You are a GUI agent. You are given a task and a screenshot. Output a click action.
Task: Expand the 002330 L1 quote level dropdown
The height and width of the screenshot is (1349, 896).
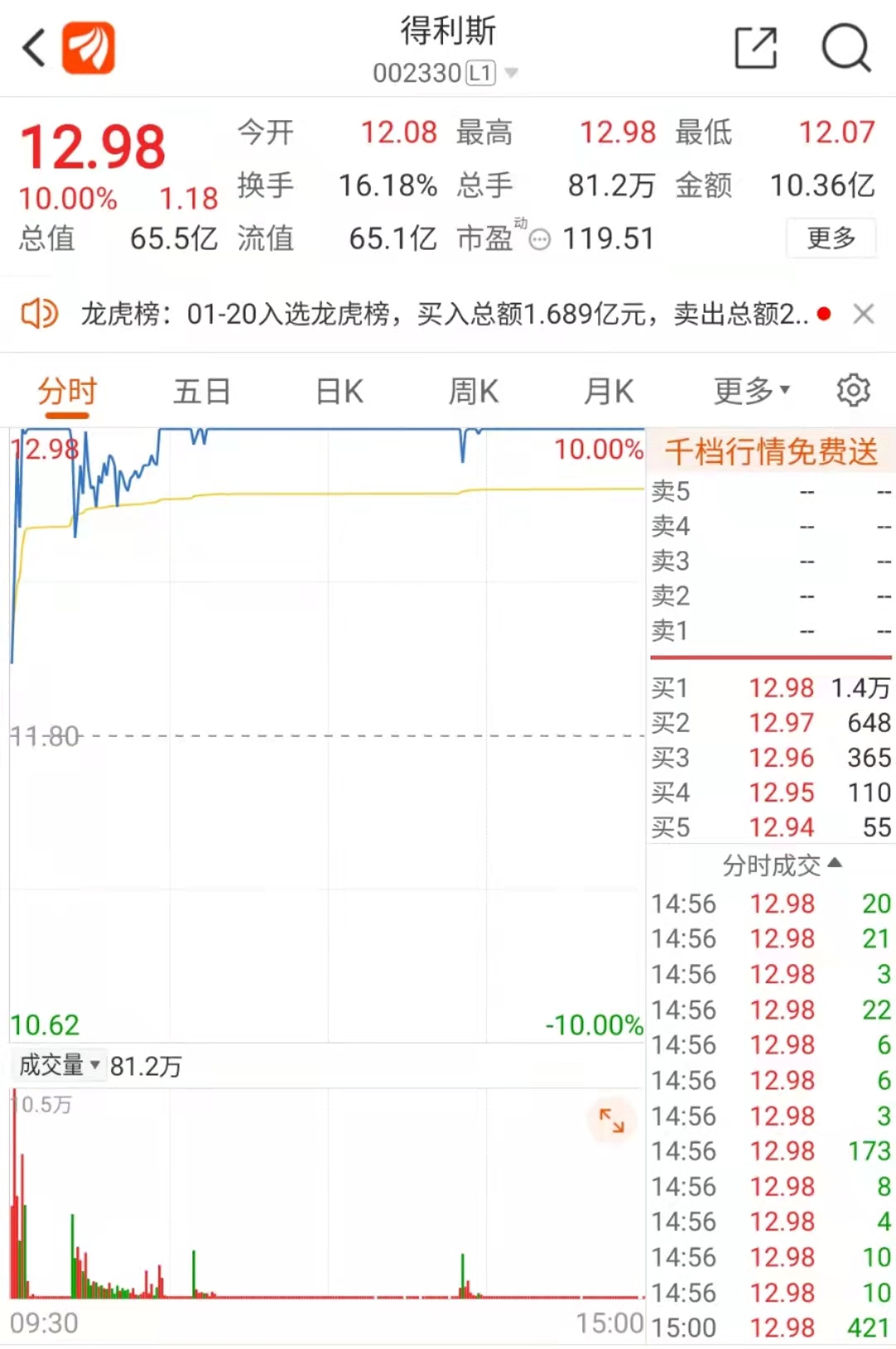point(511,73)
